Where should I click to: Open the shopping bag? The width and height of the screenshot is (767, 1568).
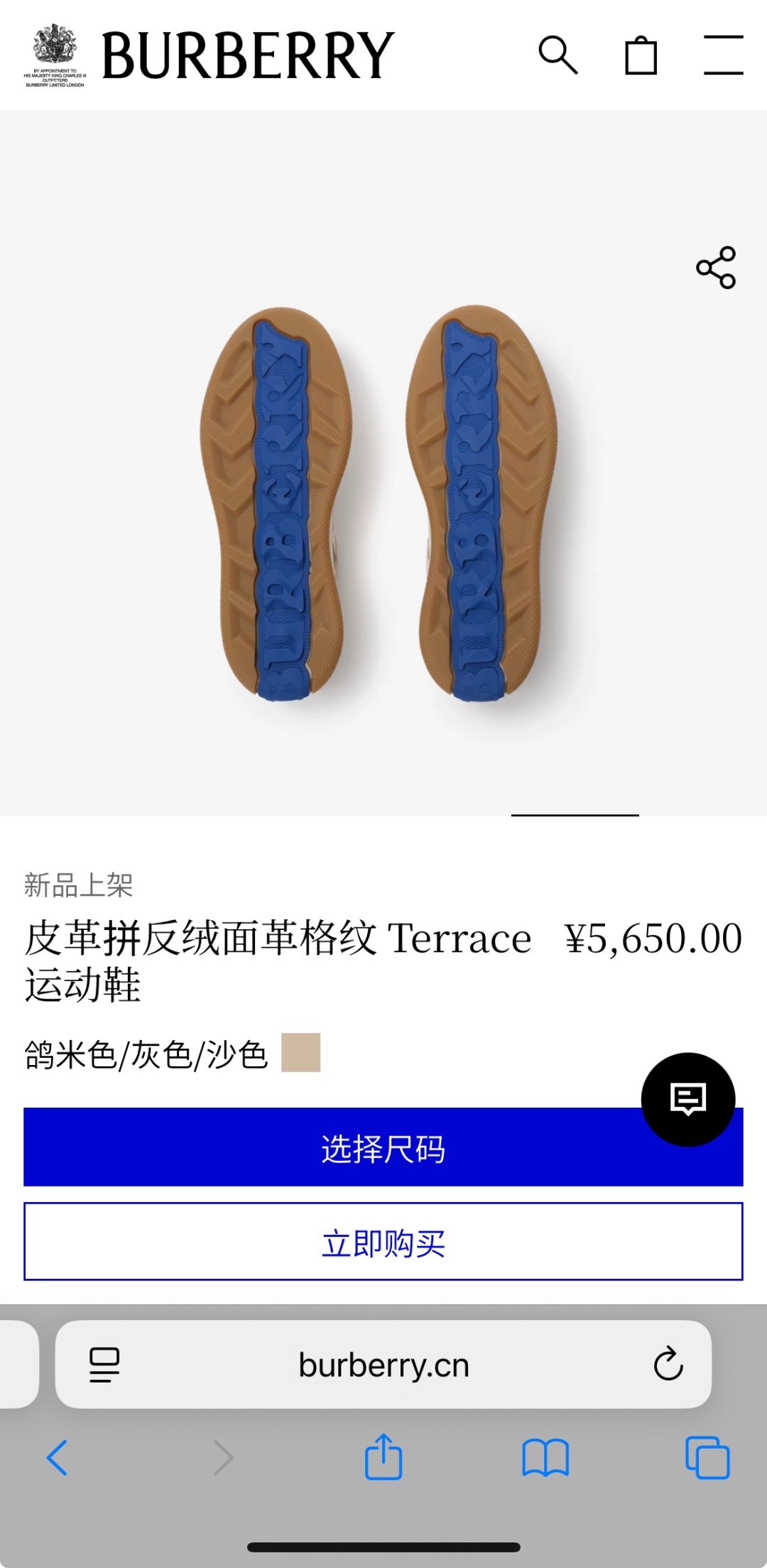(641, 55)
